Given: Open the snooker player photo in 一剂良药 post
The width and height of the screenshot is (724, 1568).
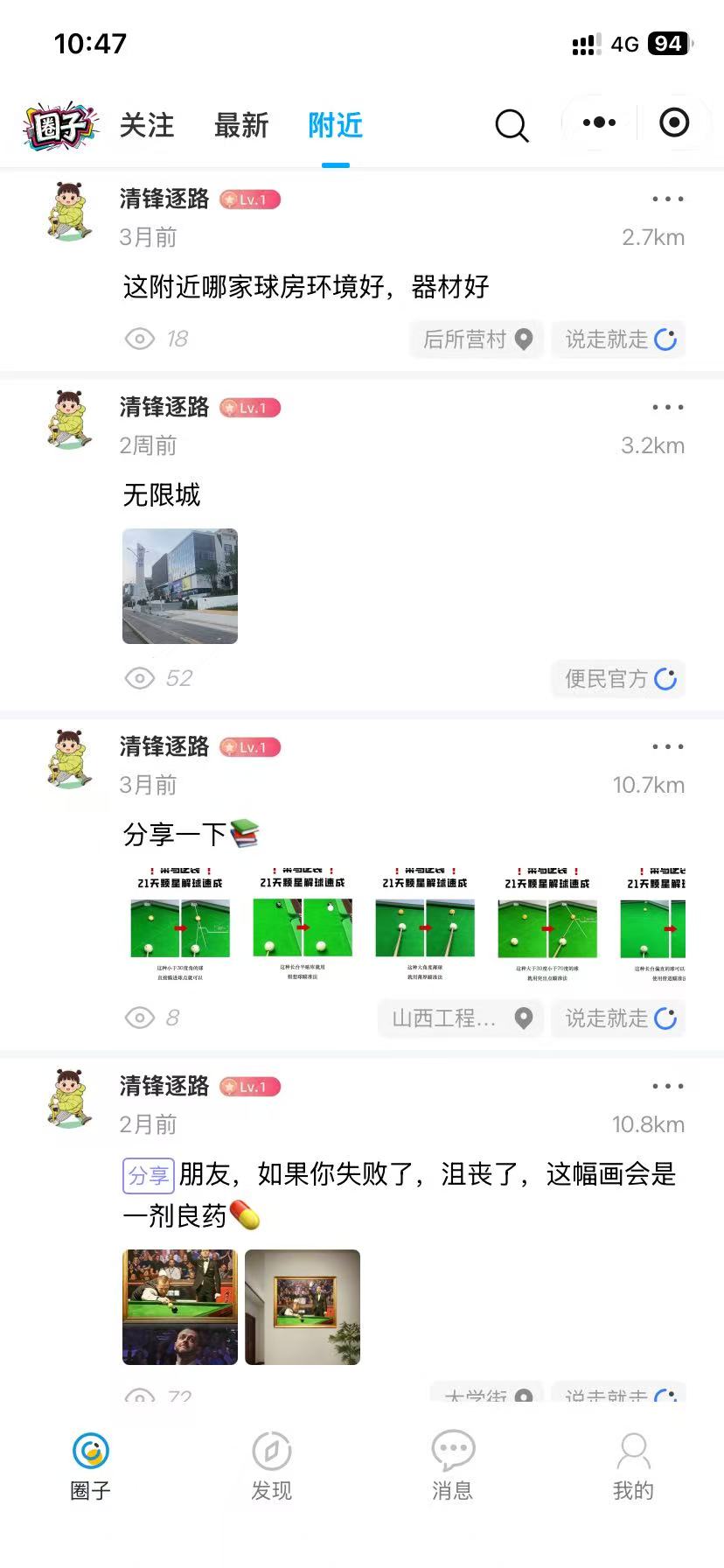Looking at the screenshot, I should [180, 1307].
